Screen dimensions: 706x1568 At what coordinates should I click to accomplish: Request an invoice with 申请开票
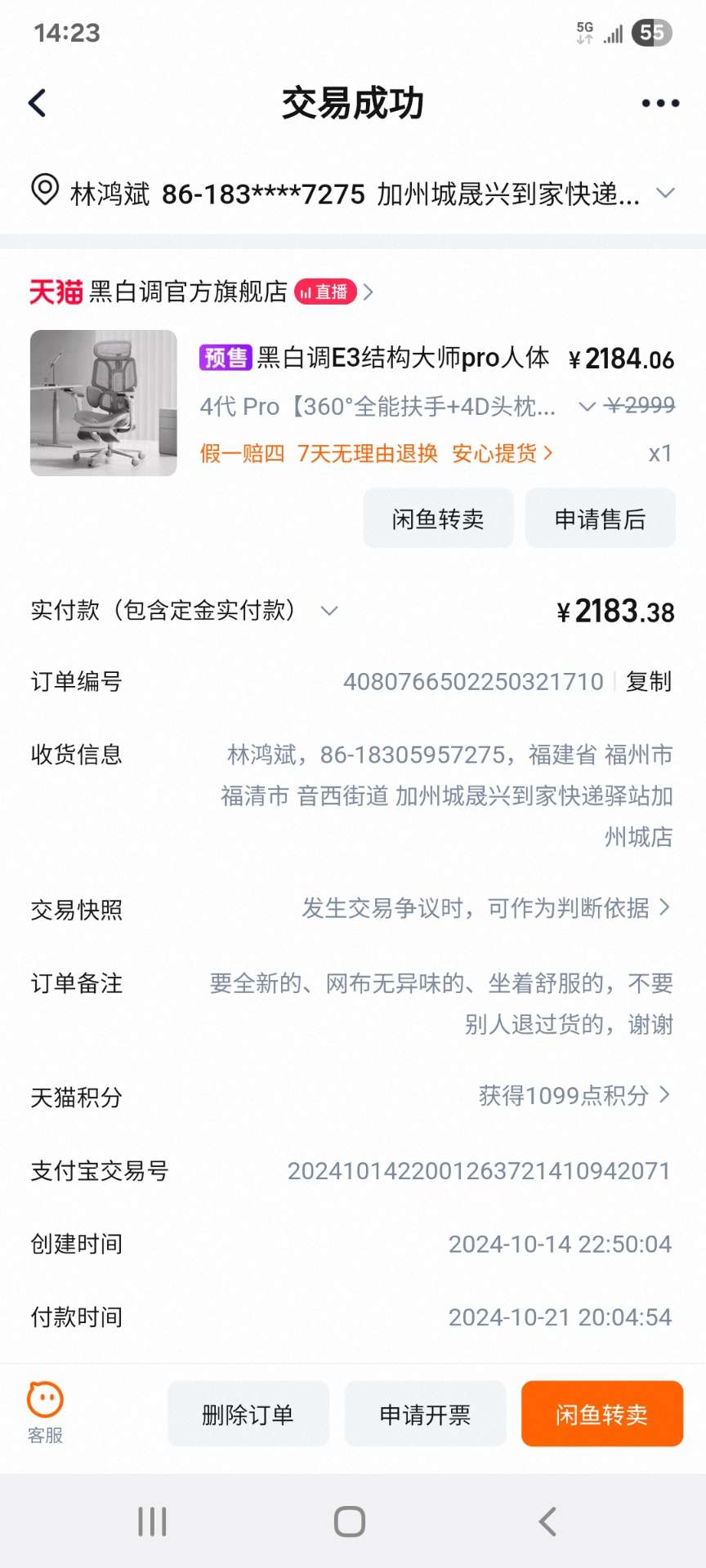point(425,1414)
